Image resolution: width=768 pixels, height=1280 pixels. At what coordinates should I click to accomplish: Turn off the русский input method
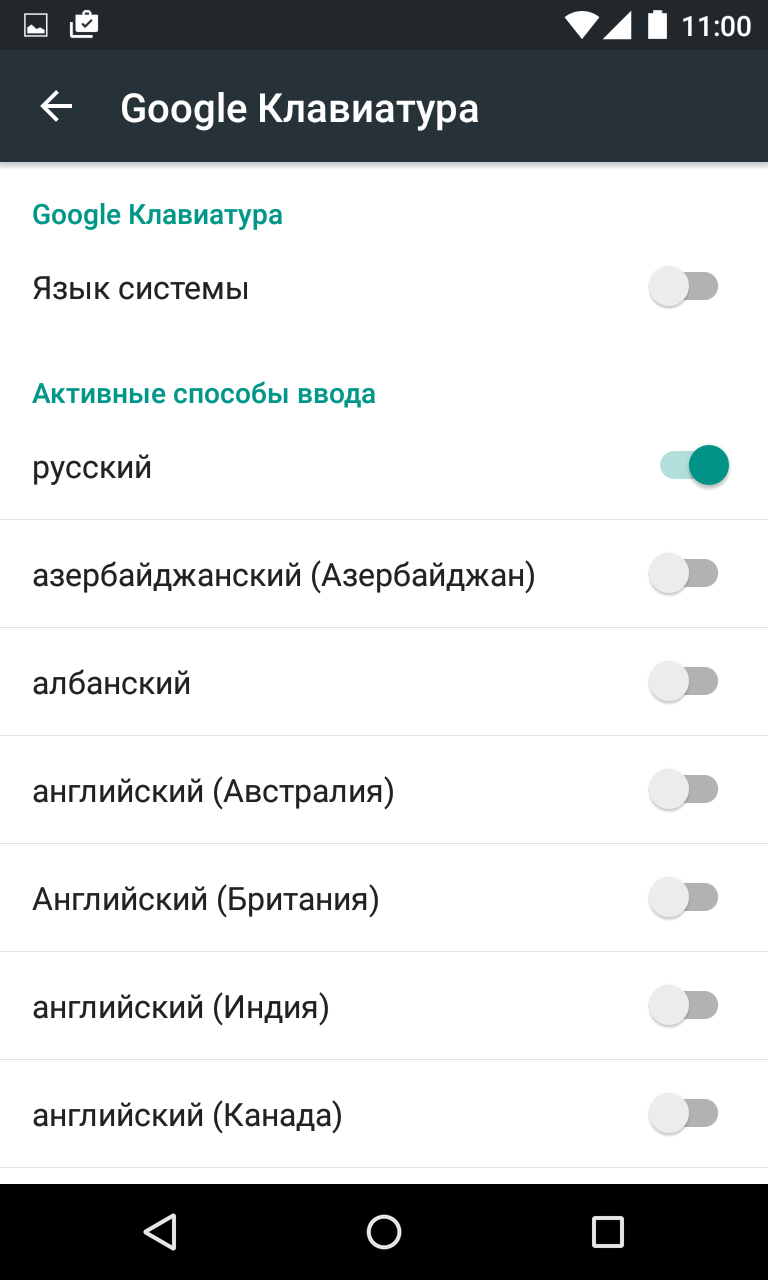tap(694, 465)
